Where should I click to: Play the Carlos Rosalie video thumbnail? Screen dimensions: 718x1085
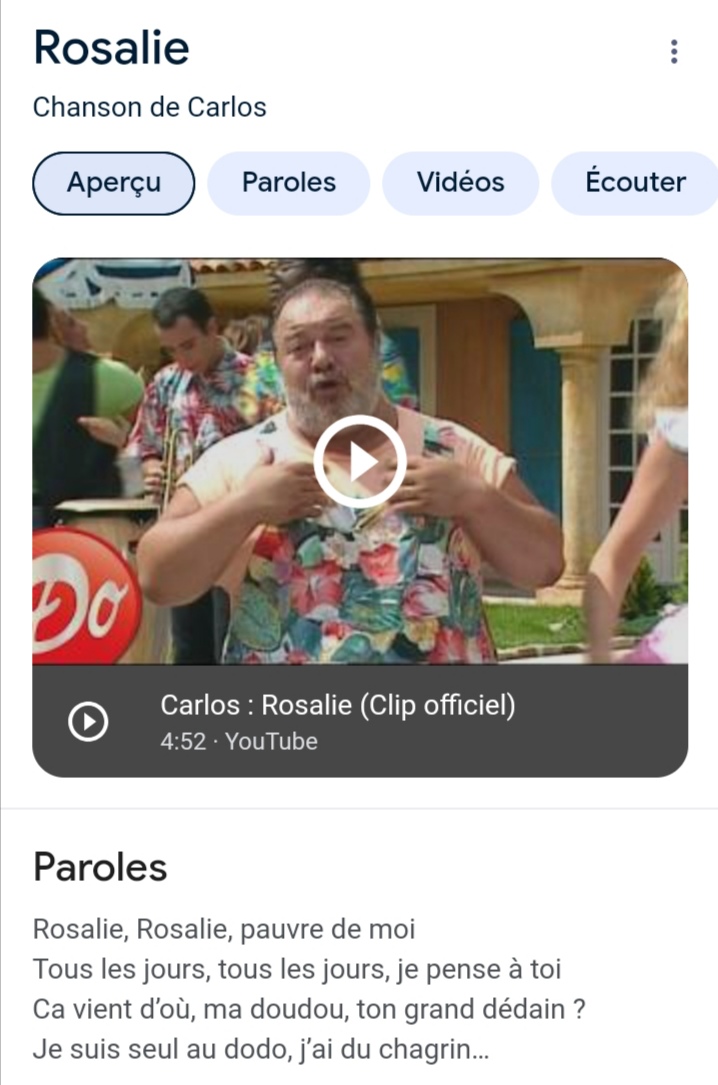click(x=360, y=462)
